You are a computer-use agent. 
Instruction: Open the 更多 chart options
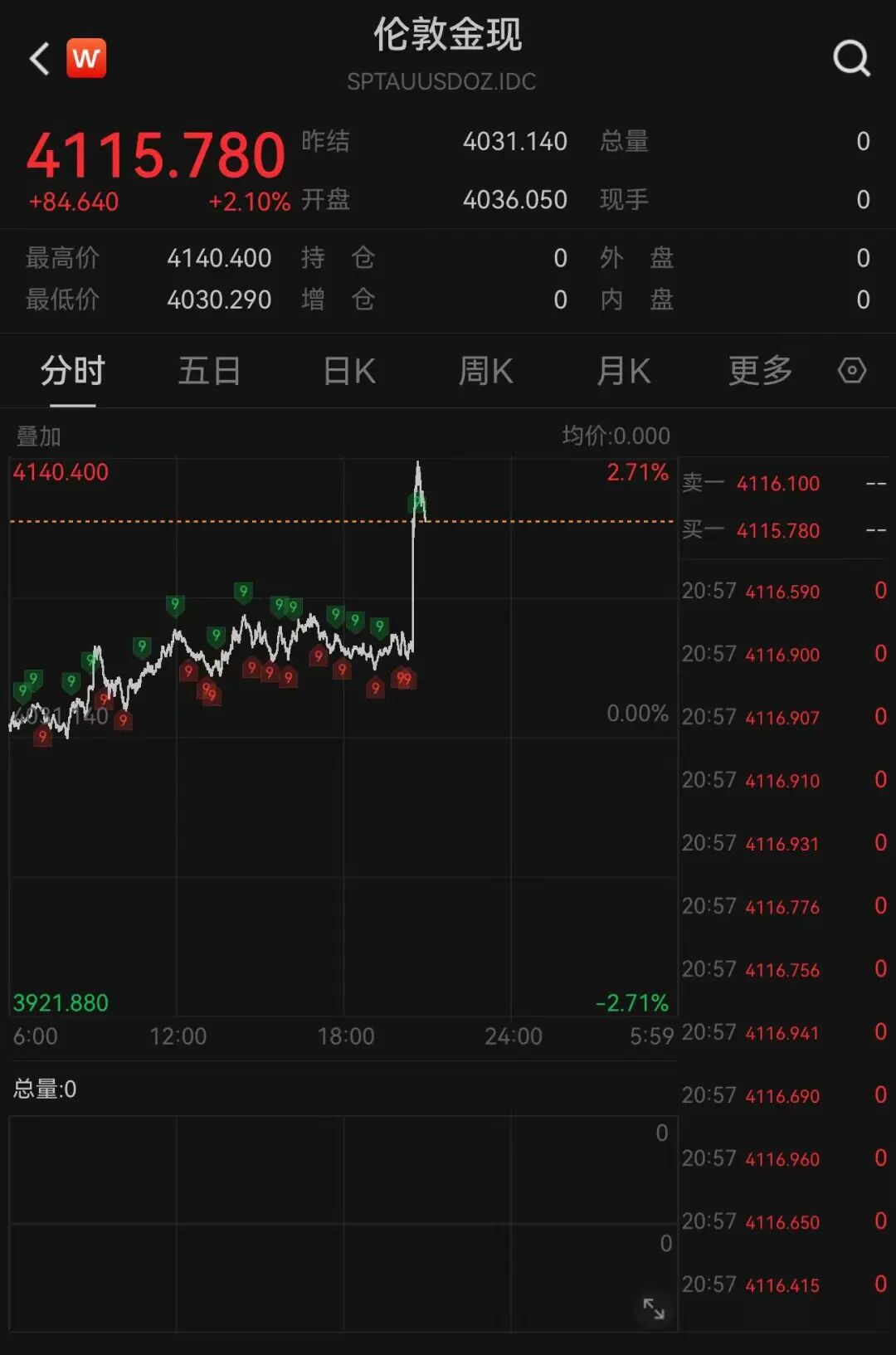click(760, 371)
